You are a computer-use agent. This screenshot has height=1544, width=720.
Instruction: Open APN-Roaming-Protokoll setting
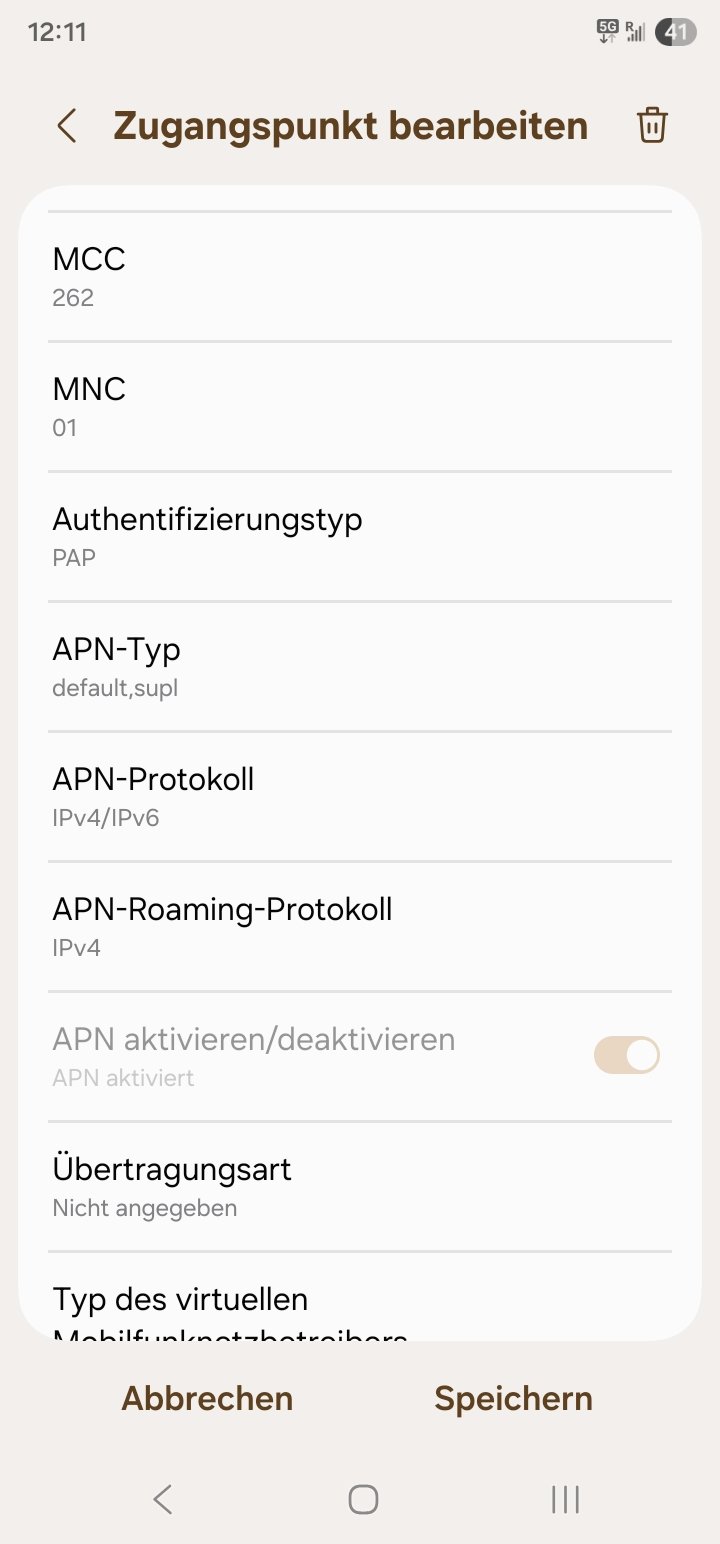pos(360,927)
